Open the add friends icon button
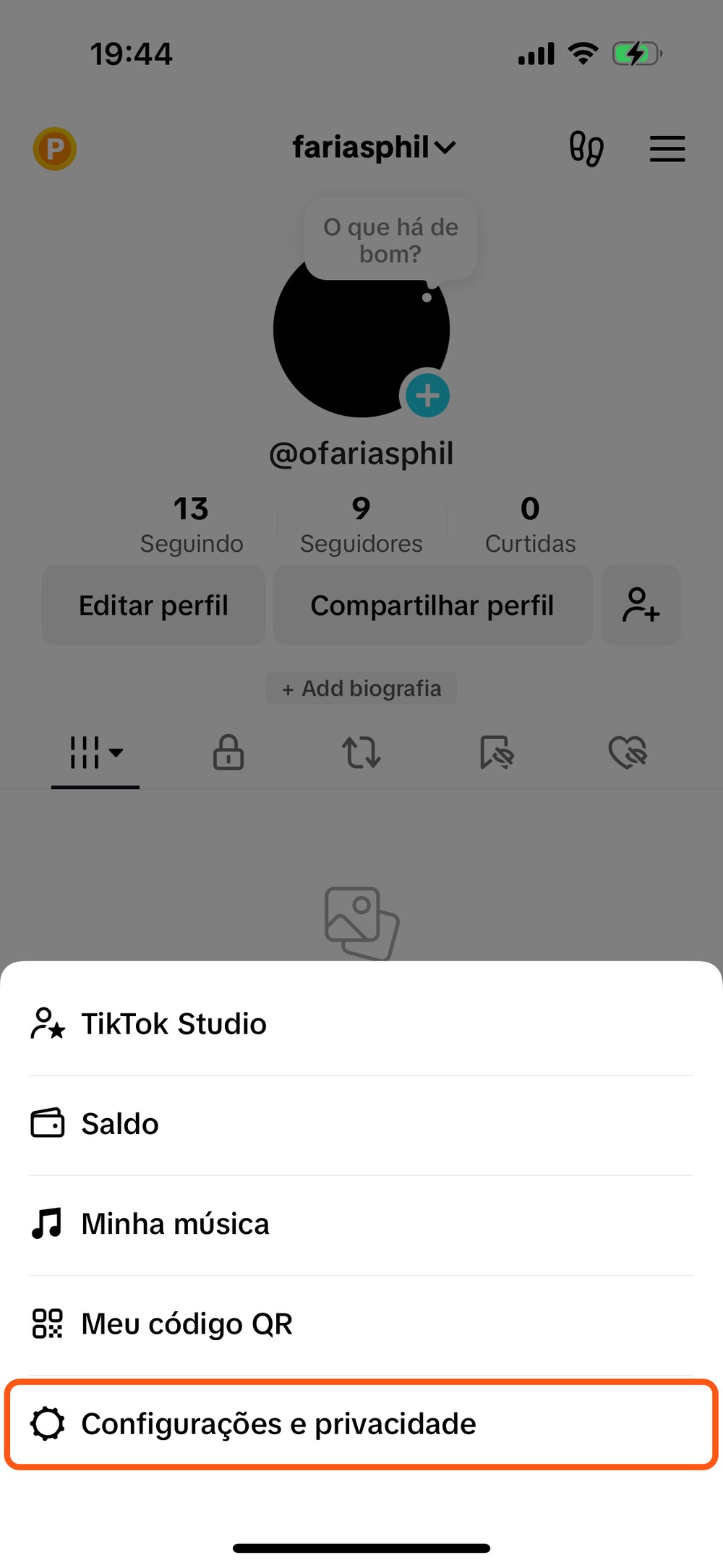This screenshot has width=723, height=1568. tap(641, 605)
